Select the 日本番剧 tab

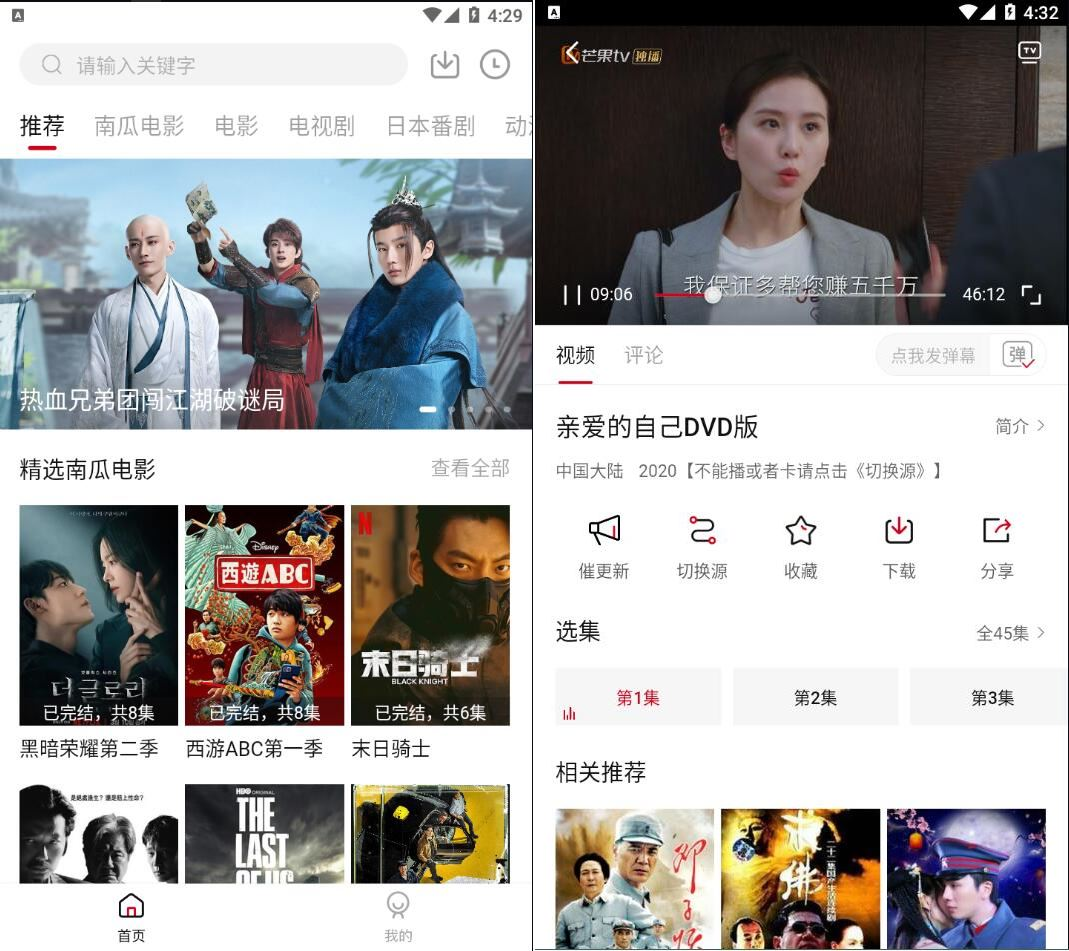coord(430,126)
